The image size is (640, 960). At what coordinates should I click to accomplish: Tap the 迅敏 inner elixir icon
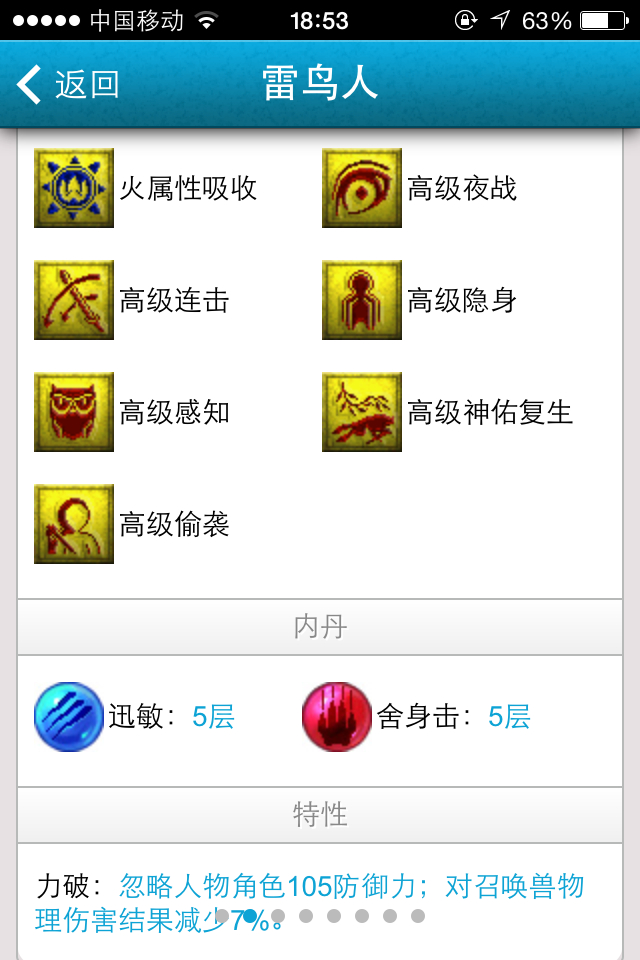pos(69,717)
